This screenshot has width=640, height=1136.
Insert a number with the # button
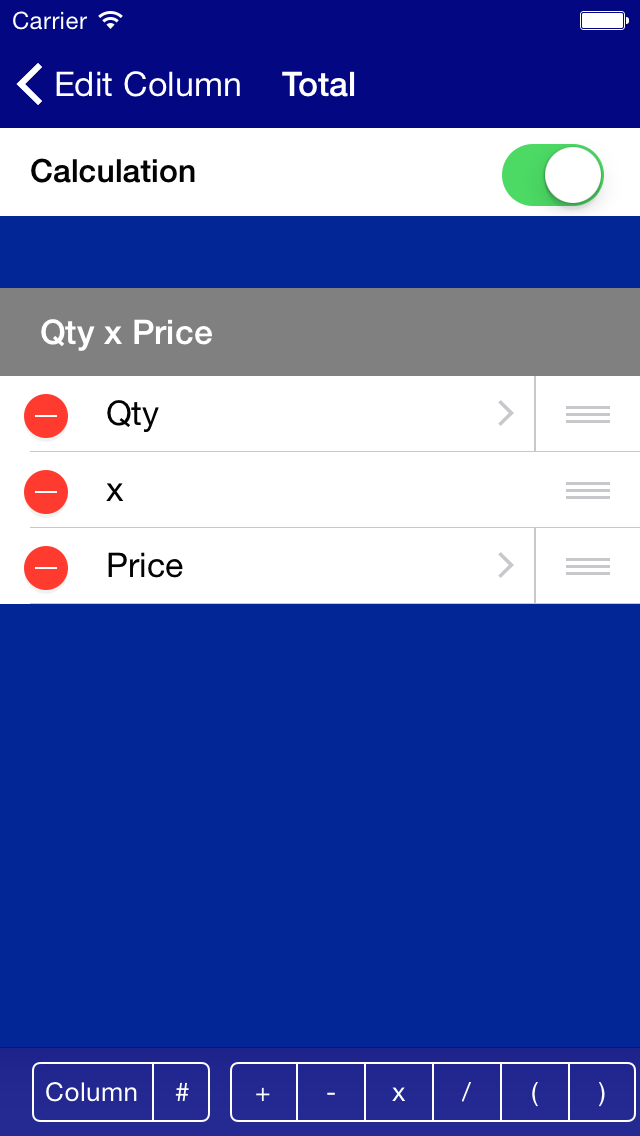[x=182, y=1092]
